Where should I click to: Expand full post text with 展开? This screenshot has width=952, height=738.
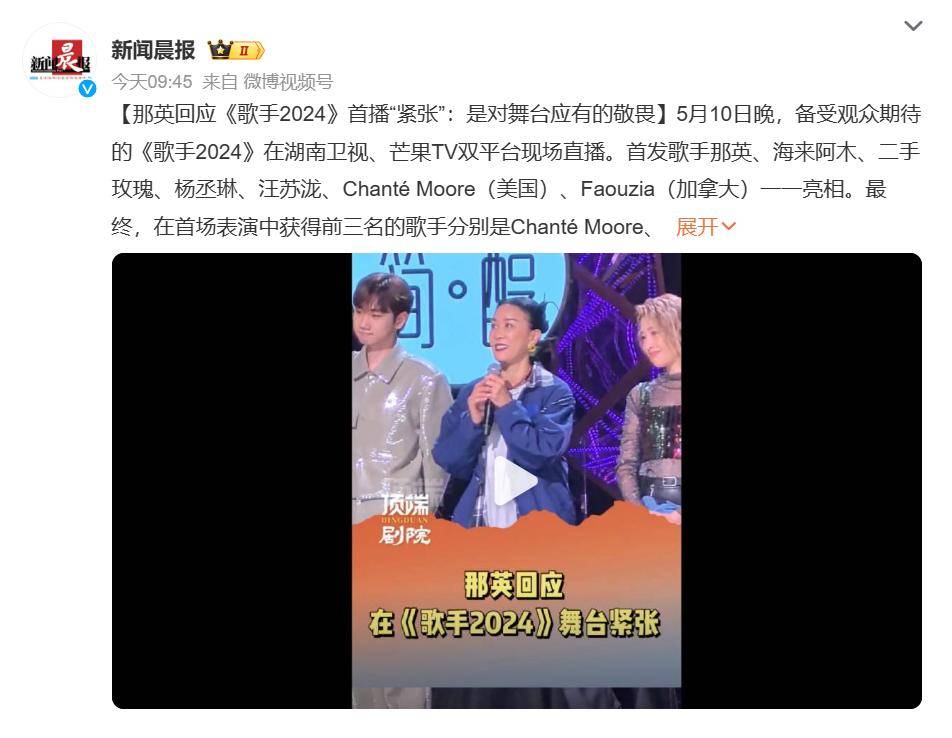pos(705,227)
